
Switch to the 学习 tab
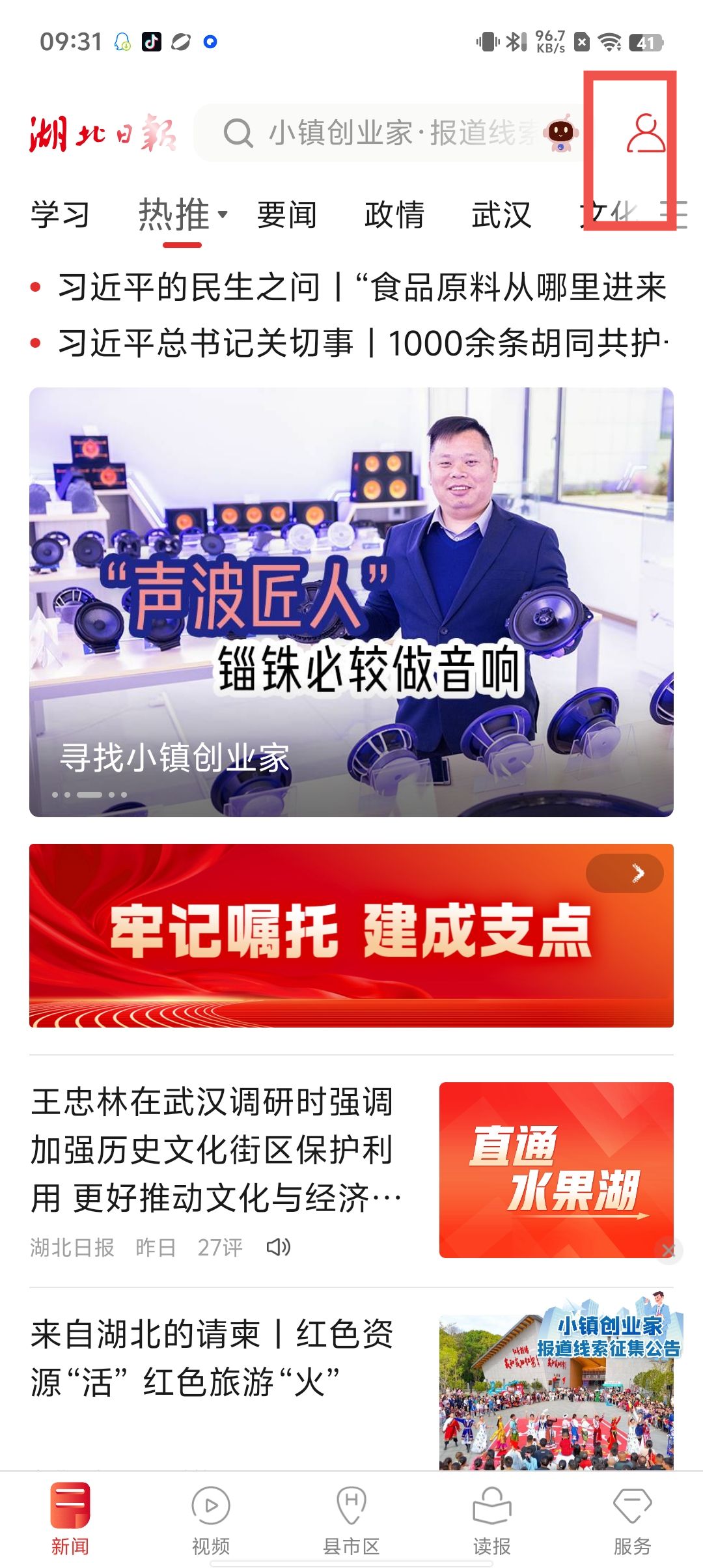(x=60, y=215)
